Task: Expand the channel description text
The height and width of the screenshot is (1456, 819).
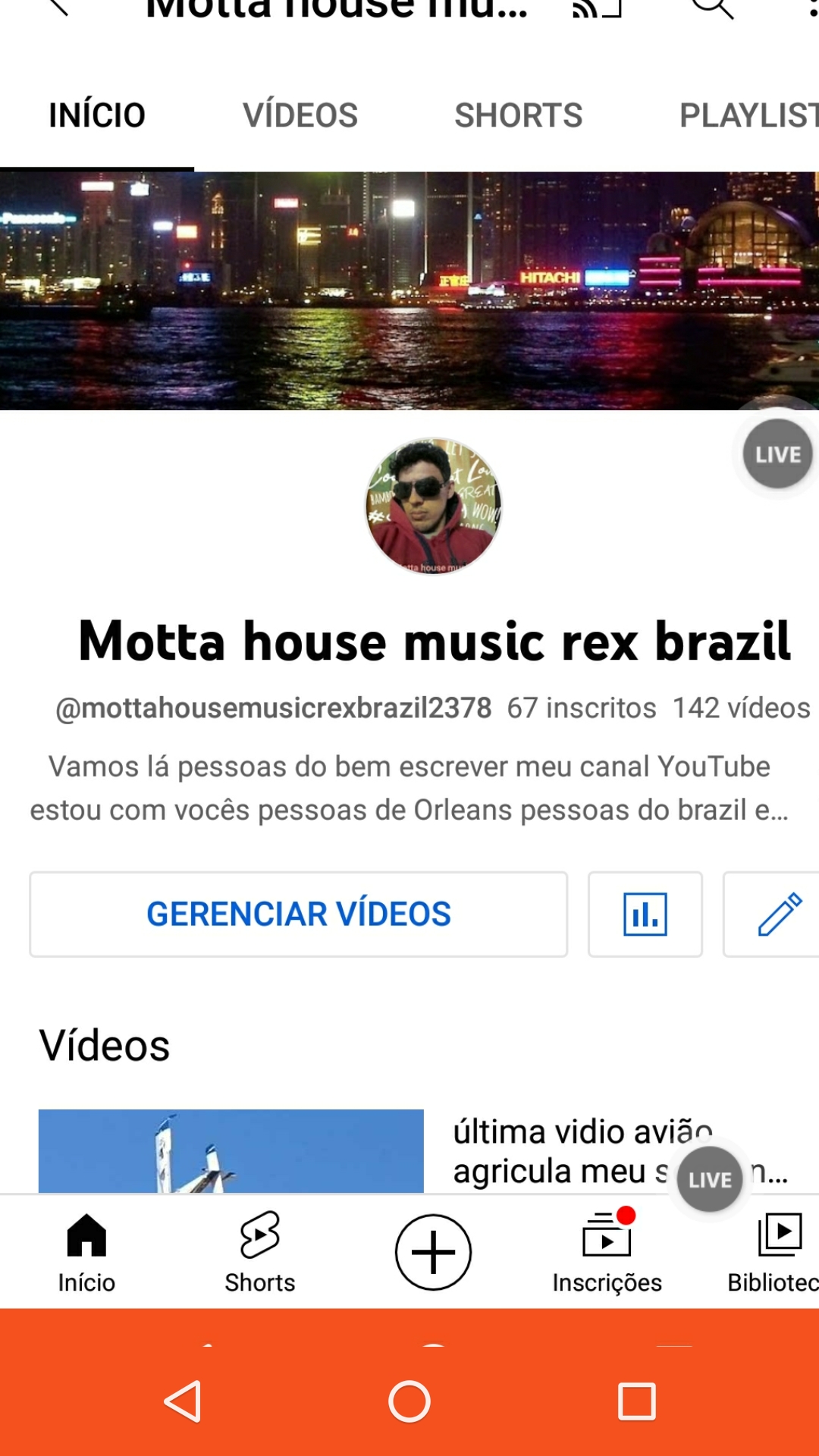Action: tap(409, 789)
